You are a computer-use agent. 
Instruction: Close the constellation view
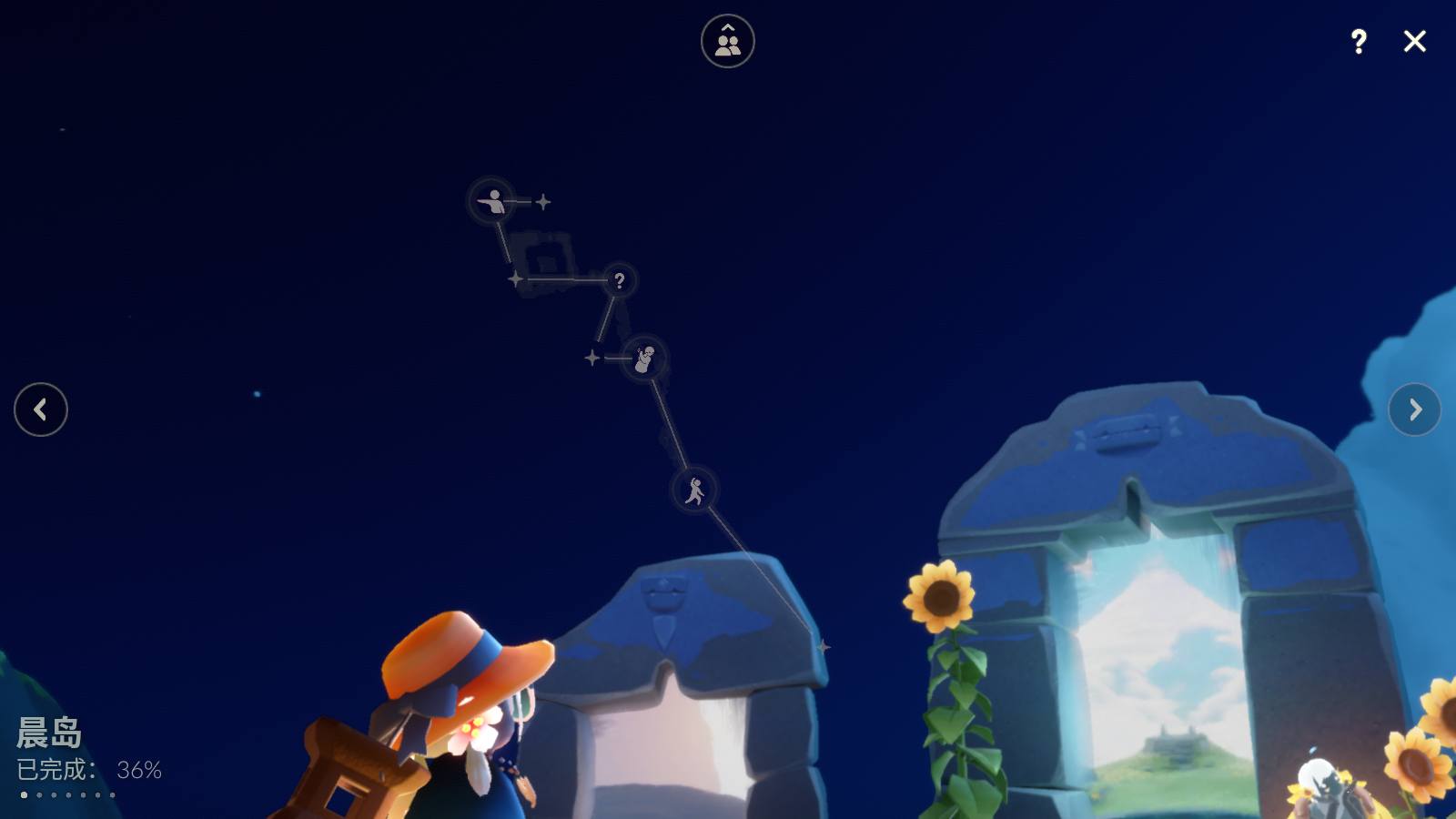pos(1414,41)
